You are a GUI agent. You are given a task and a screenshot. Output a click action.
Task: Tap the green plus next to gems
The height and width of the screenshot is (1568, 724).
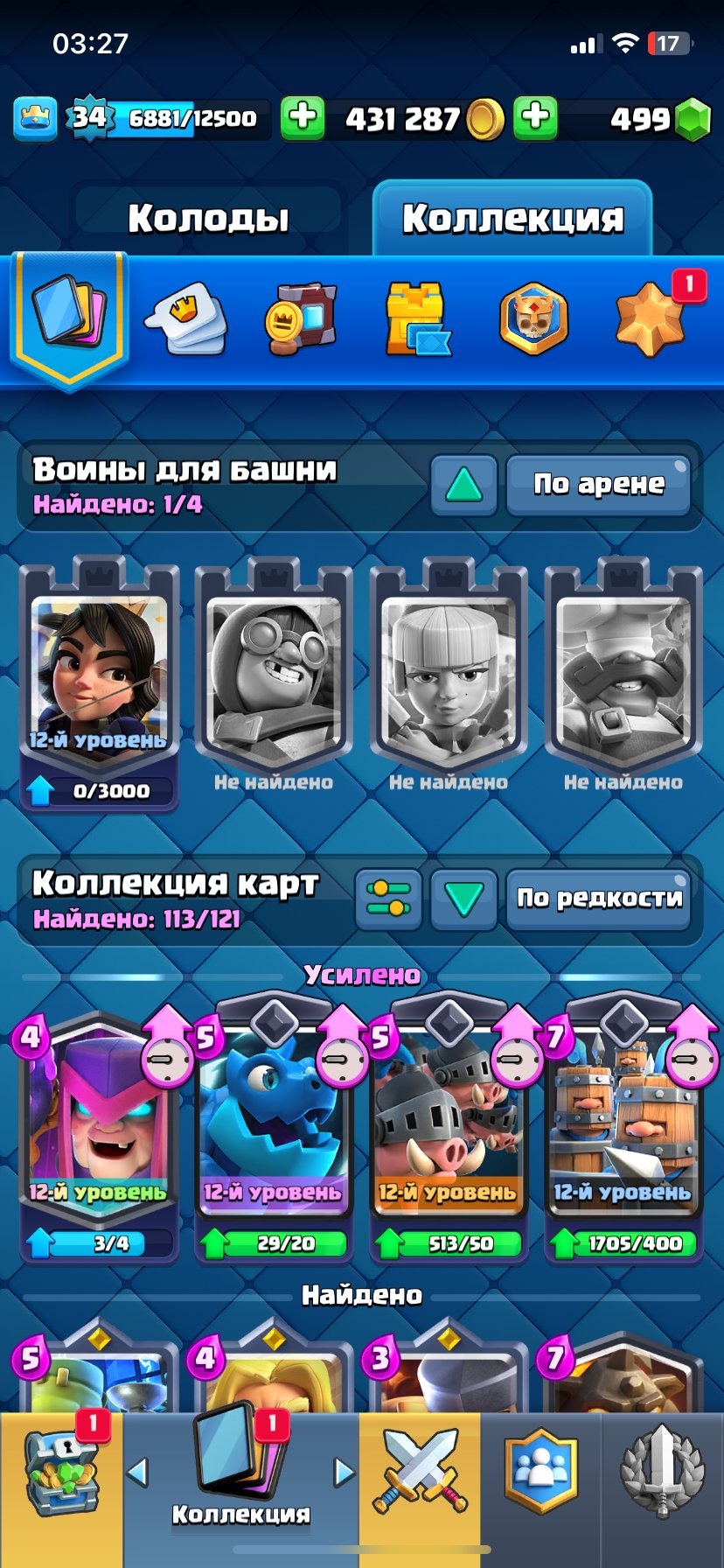tap(535, 117)
